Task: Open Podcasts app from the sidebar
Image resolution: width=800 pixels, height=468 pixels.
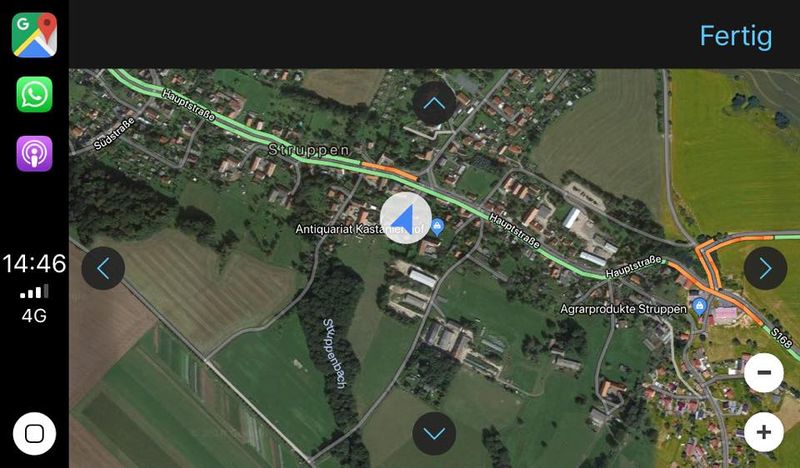Action: tap(34, 155)
